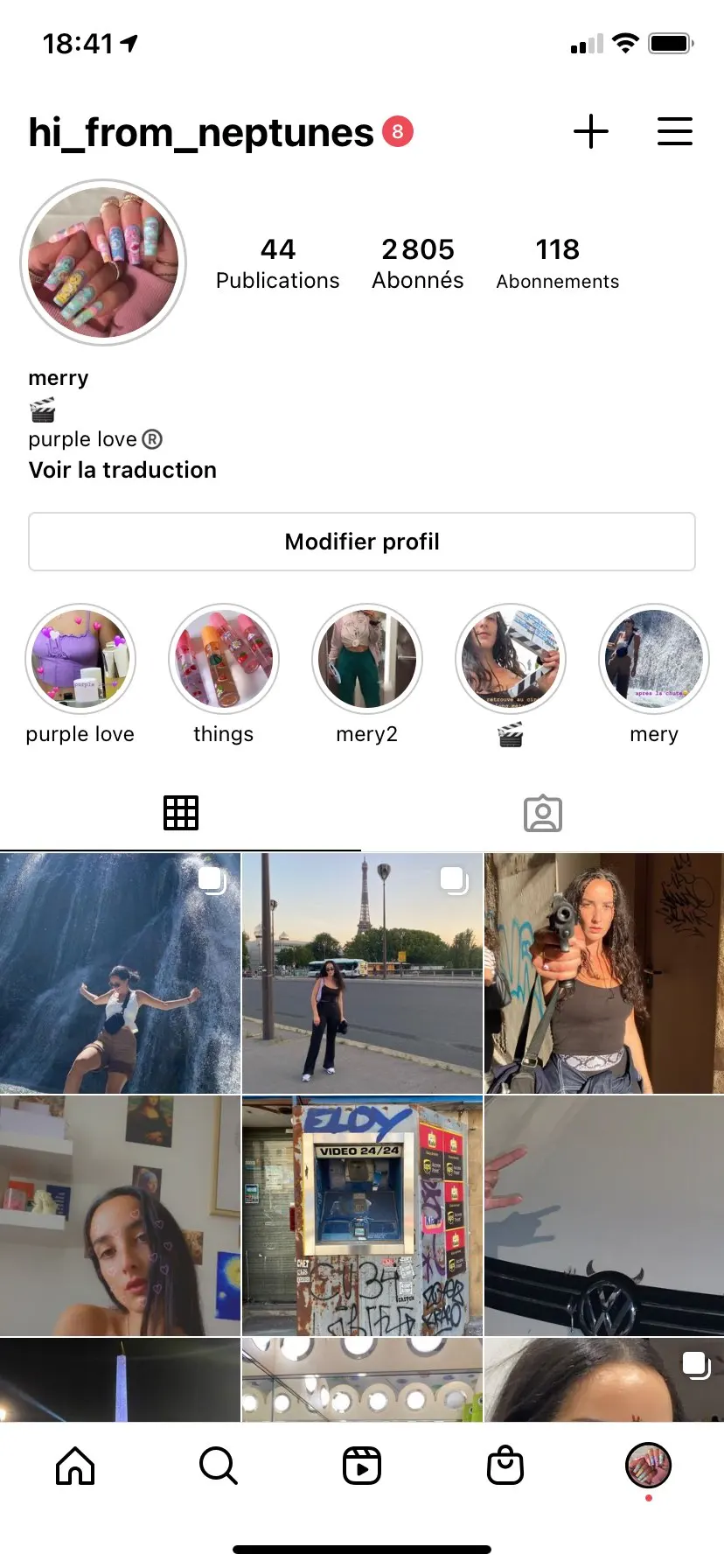The height and width of the screenshot is (1568, 724).
Task: Open the VIDEO 24/24 kiosk post
Action: (362, 1215)
